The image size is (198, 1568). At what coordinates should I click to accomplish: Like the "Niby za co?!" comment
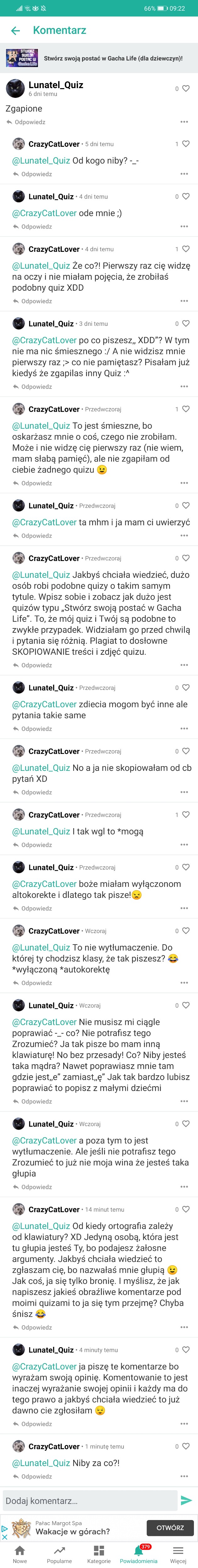point(186,1447)
